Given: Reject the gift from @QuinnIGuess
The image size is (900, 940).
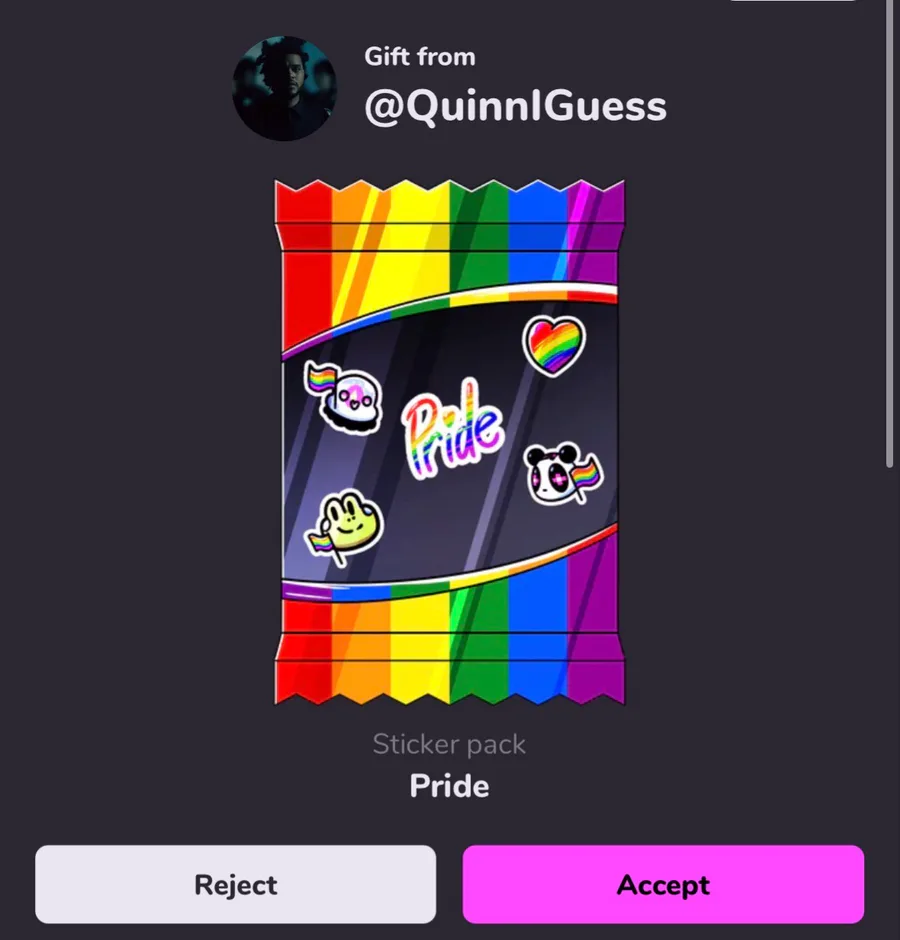Looking at the screenshot, I should (235, 884).
